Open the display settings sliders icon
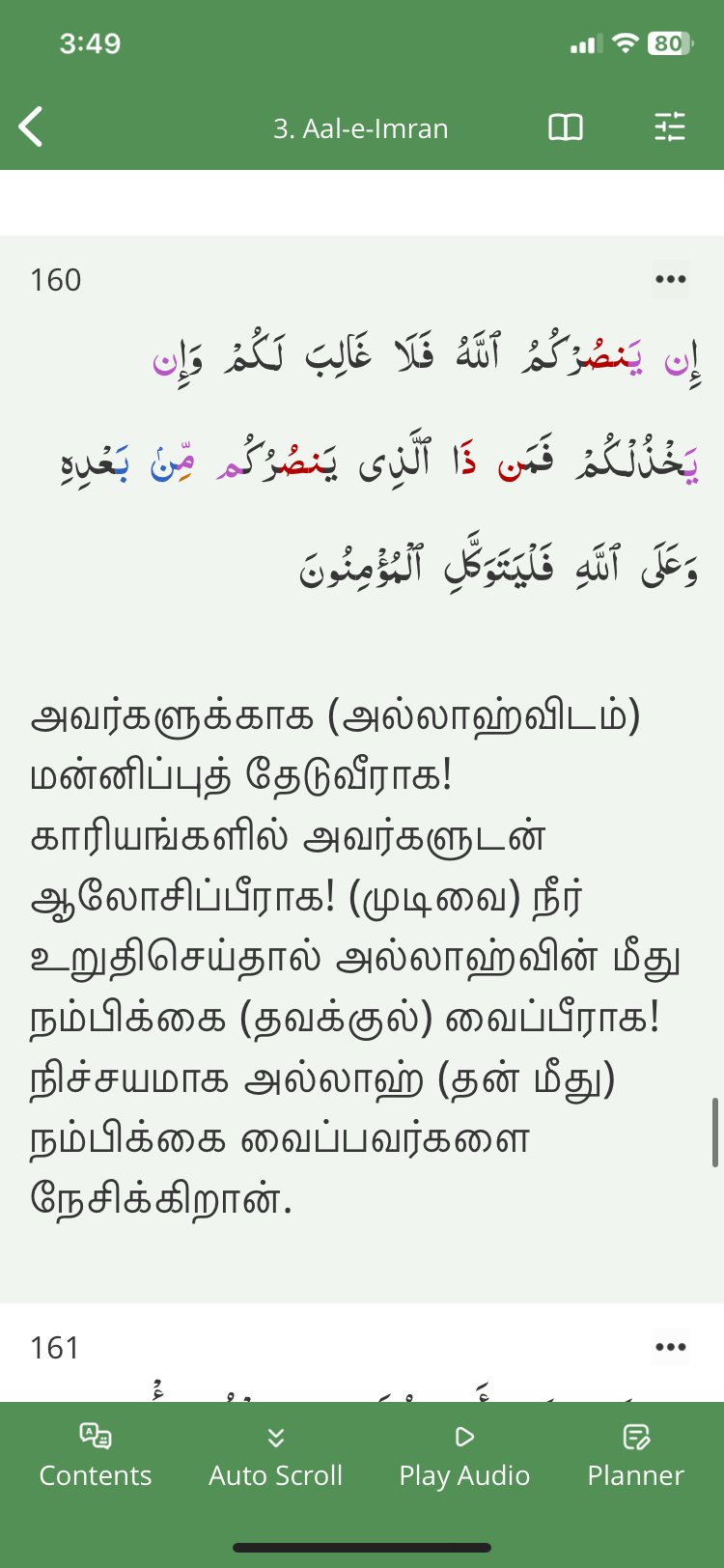The height and width of the screenshot is (1568, 724). pyautogui.click(x=669, y=127)
